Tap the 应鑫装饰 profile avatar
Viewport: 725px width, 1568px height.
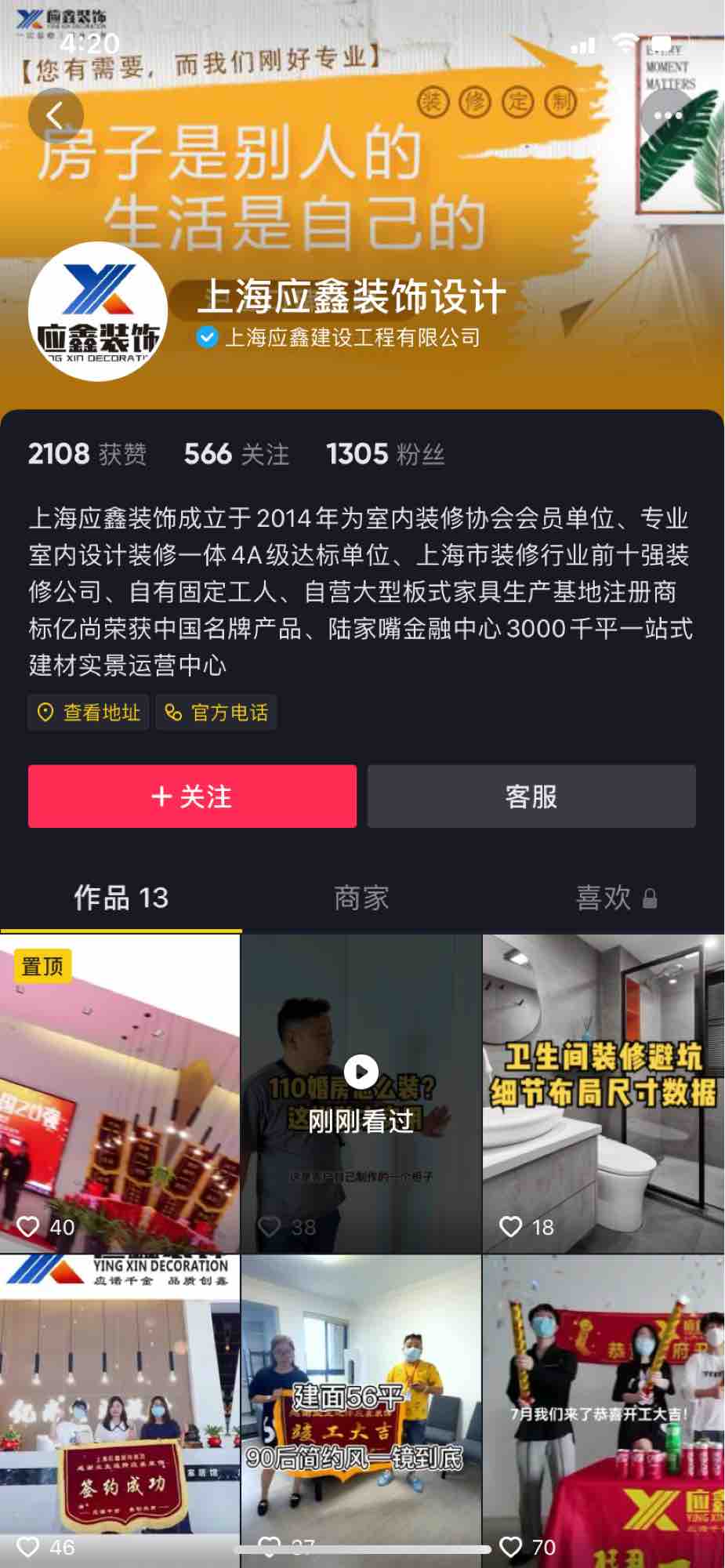tap(97, 312)
